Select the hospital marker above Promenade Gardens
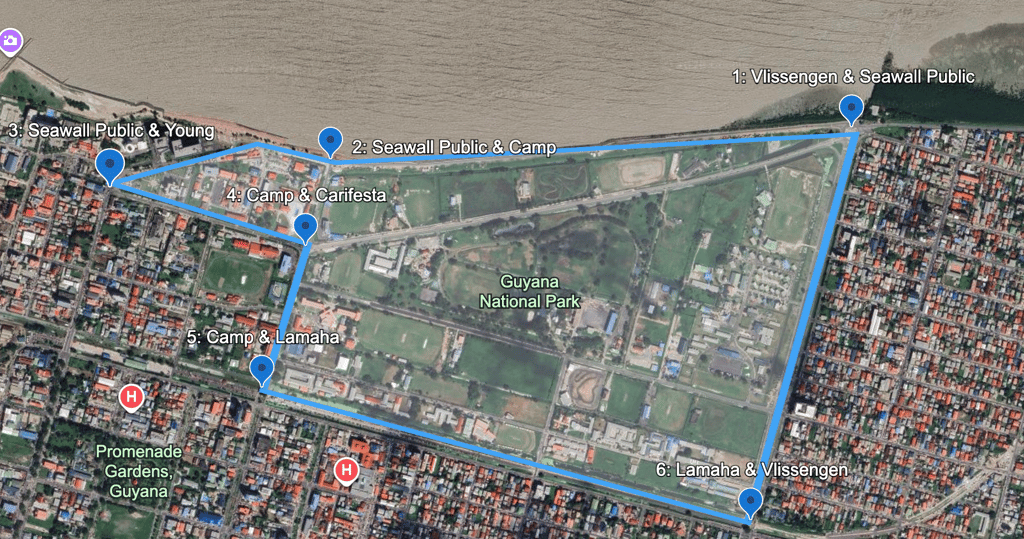The height and width of the screenshot is (539, 1024). point(130,399)
